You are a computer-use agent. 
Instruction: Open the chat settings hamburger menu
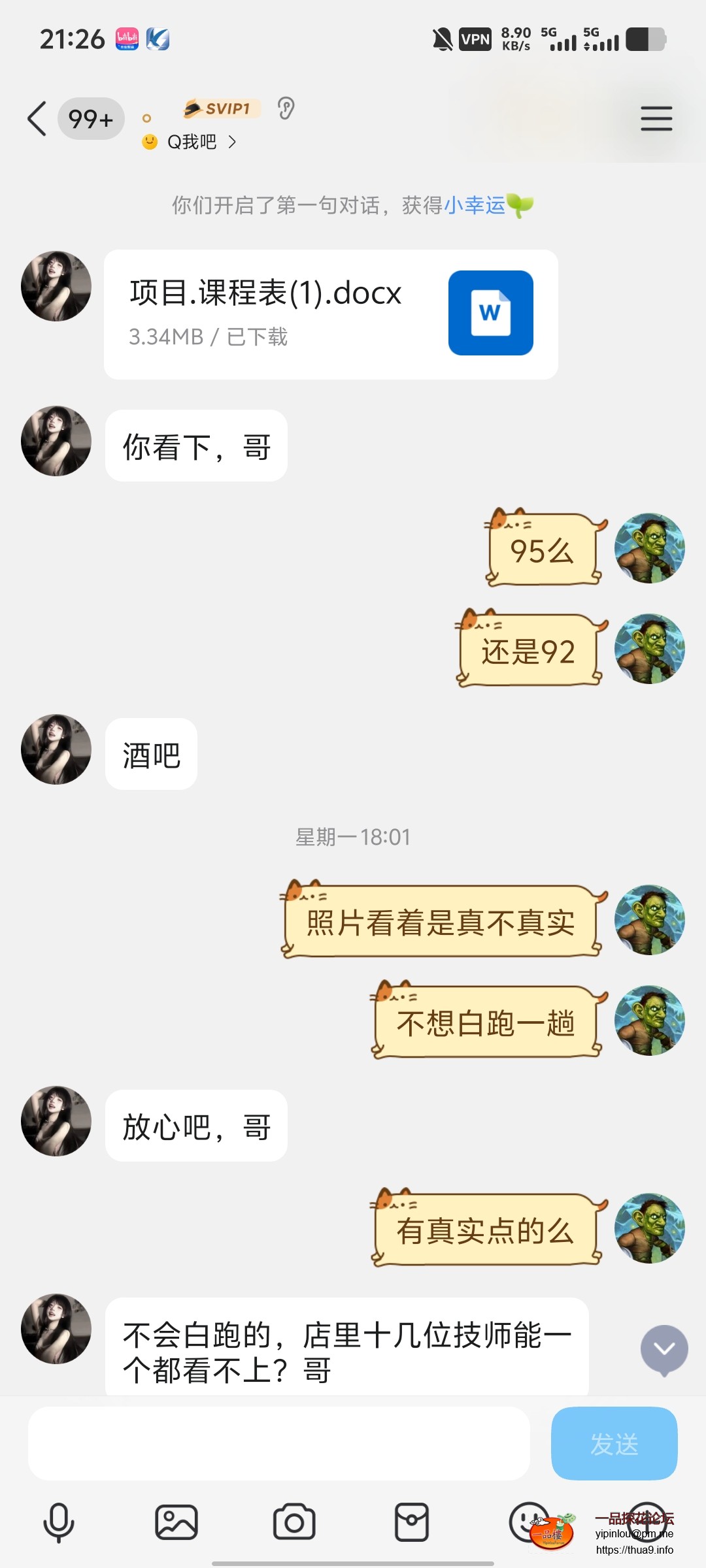(x=656, y=120)
